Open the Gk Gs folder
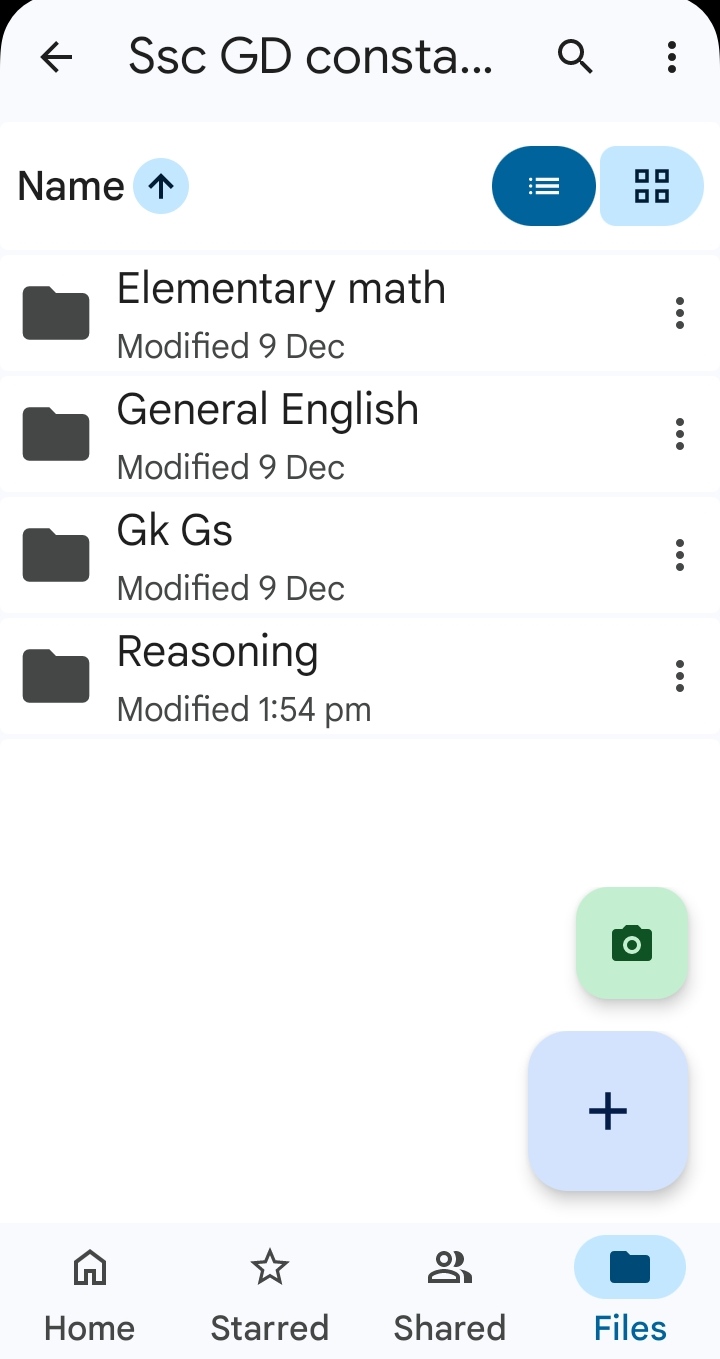The height and width of the screenshot is (1359, 720). pos(175,556)
